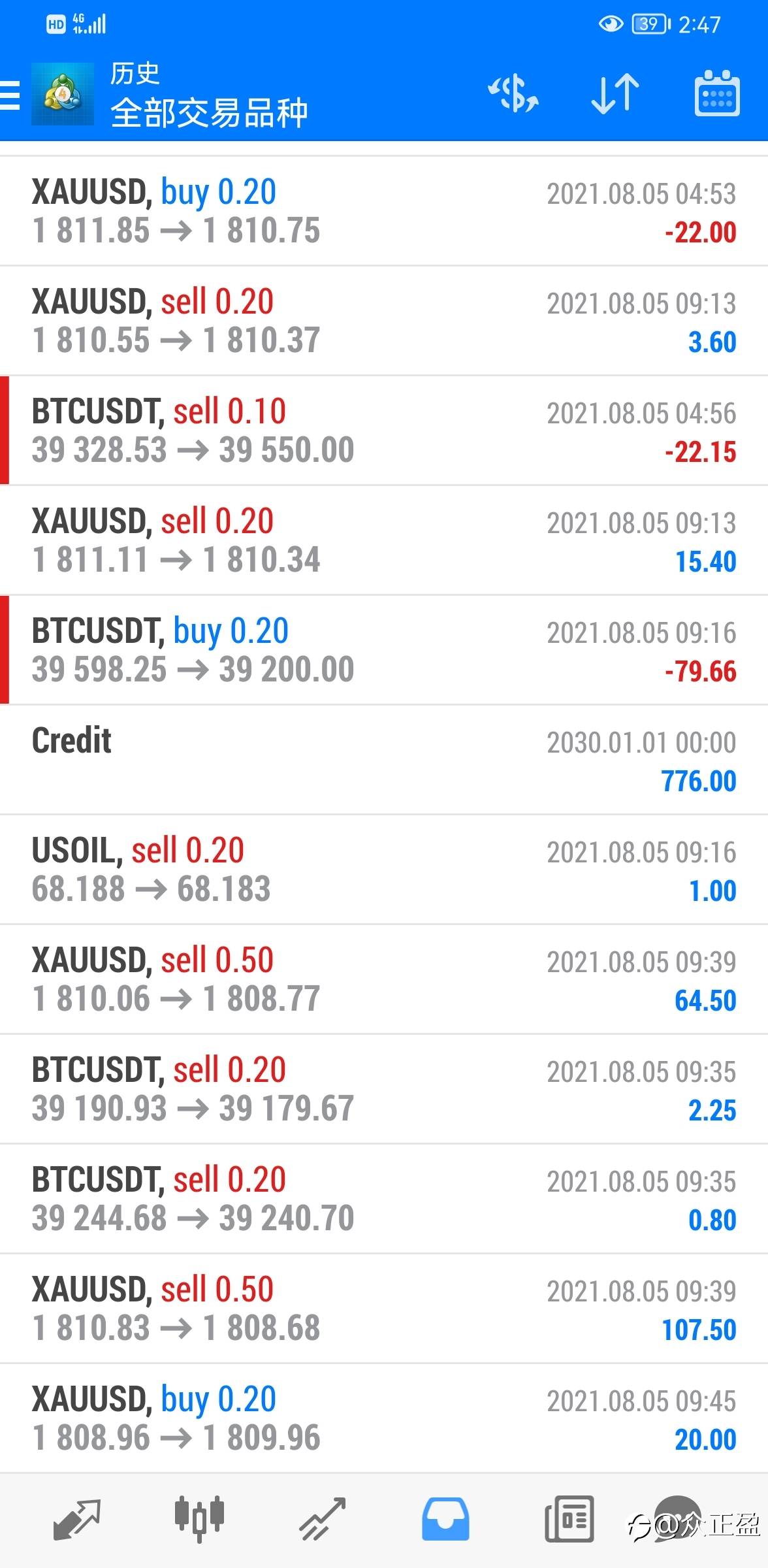Switch to the Quotes tab with arrows icon

pyautogui.click(x=76, y=1519)
